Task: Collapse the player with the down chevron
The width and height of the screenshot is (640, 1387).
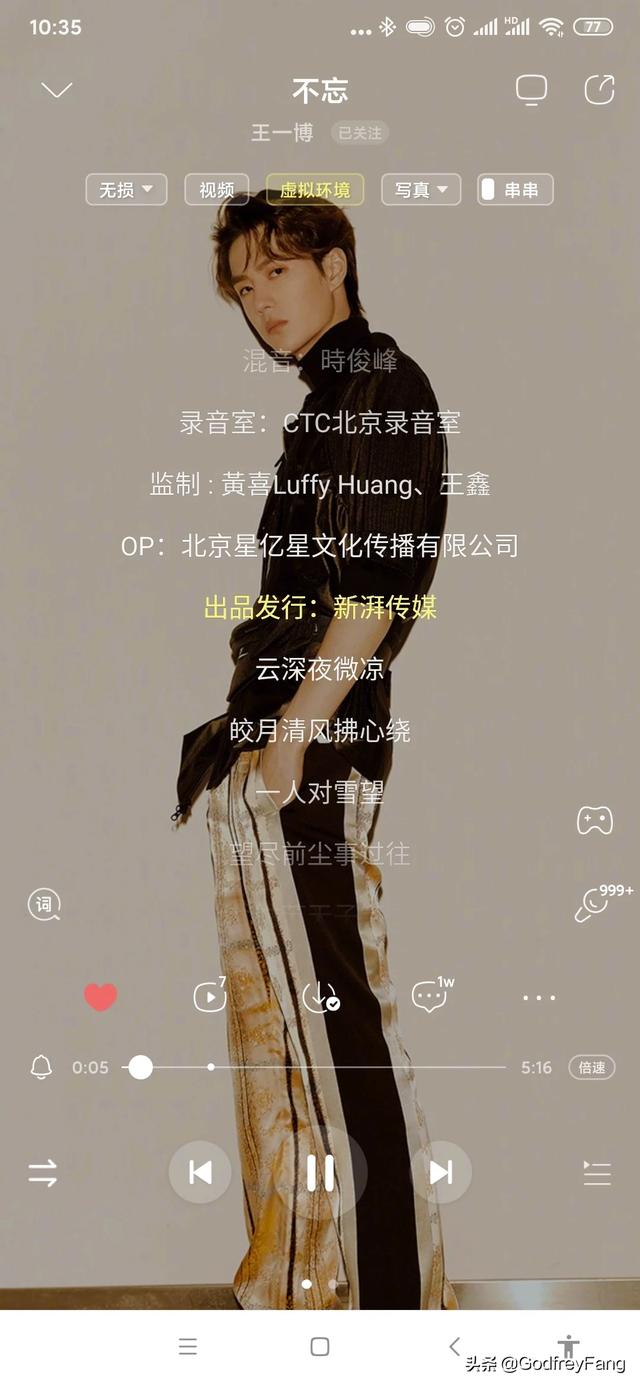Action: pyautogui.click(x=57, y=90)
